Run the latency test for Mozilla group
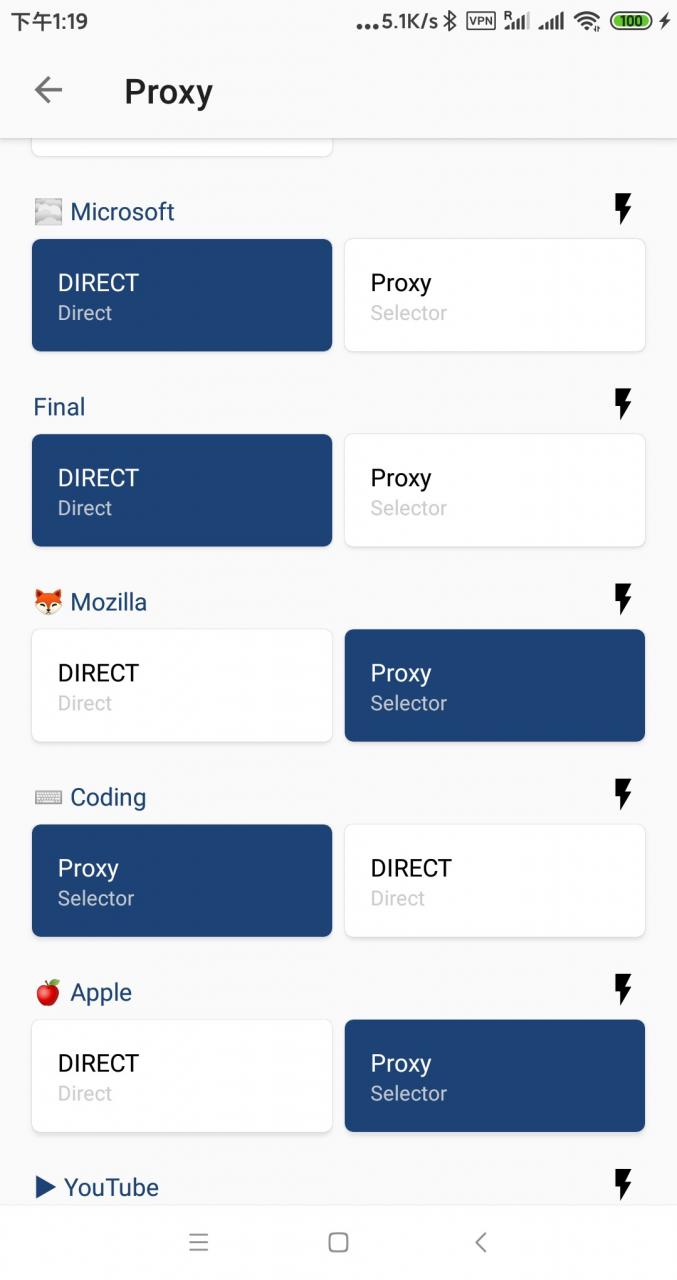The width and height of the screenshot is (677, 1280). pos(622,599)
